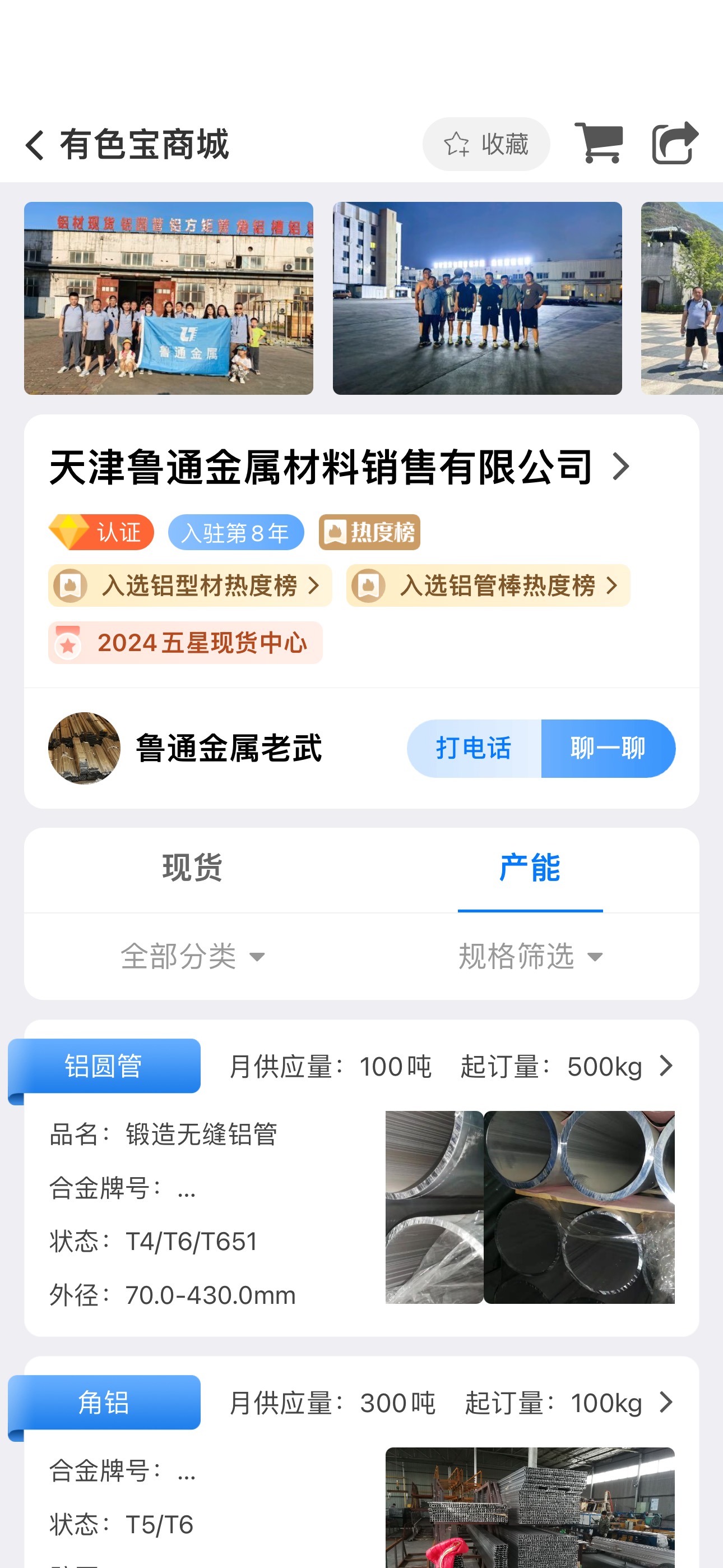Go back from 有色宝商城
The height and width of the screenshot is (1568, 723).
pyautogui.click(x=35, y=145)
